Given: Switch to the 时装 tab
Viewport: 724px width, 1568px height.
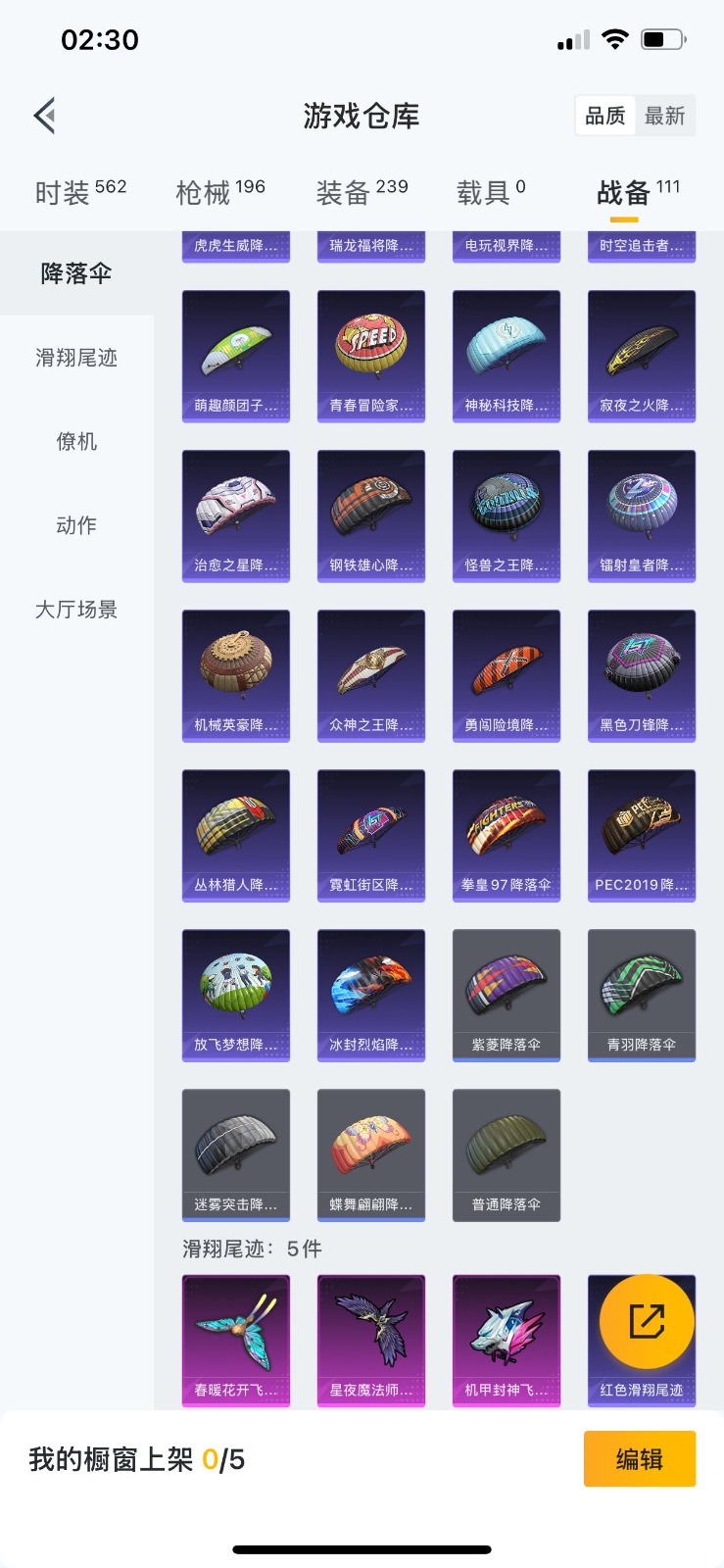Looking at the screenshot, I should click(x=79, y=192).
